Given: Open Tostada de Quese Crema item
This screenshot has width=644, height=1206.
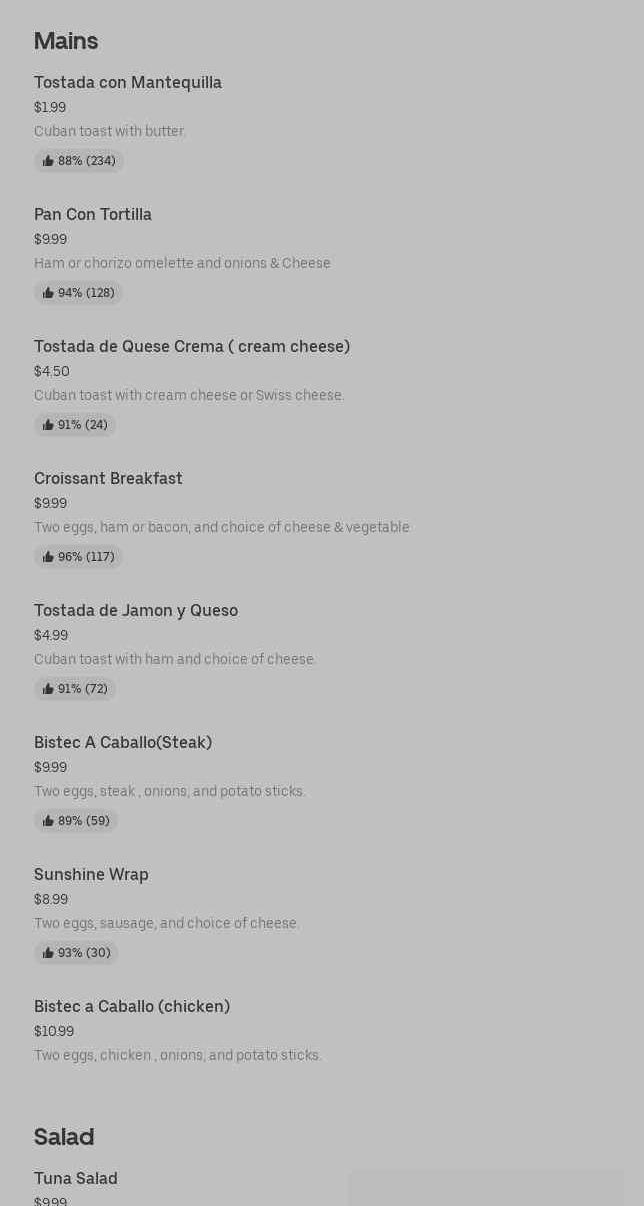Looking at the screenshot, I should click(192, 347).
